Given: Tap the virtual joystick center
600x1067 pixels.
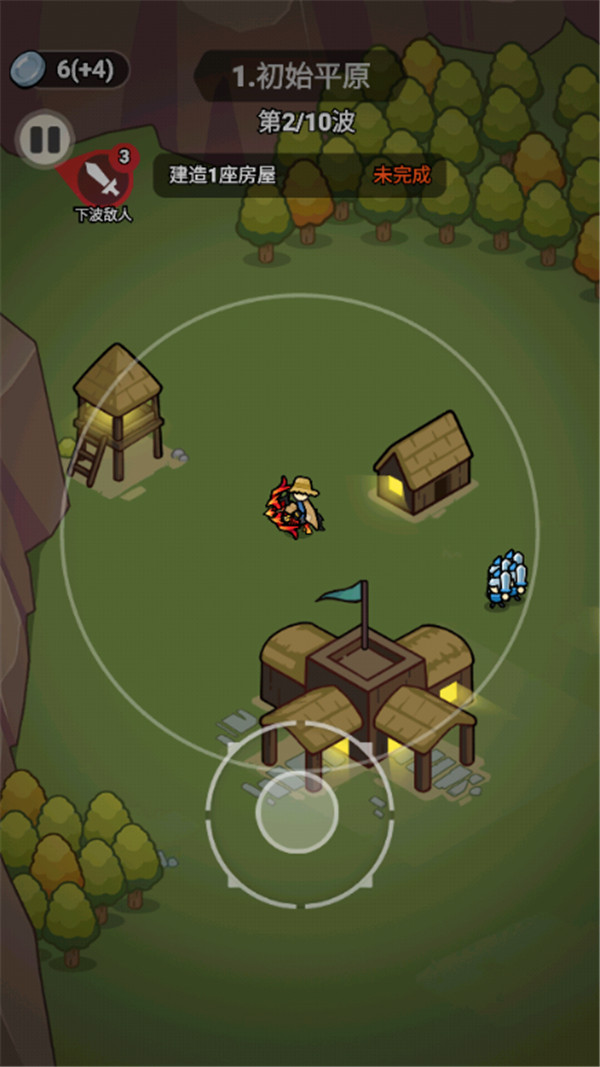Looking at the screenshot, I should tap(294, 812).
